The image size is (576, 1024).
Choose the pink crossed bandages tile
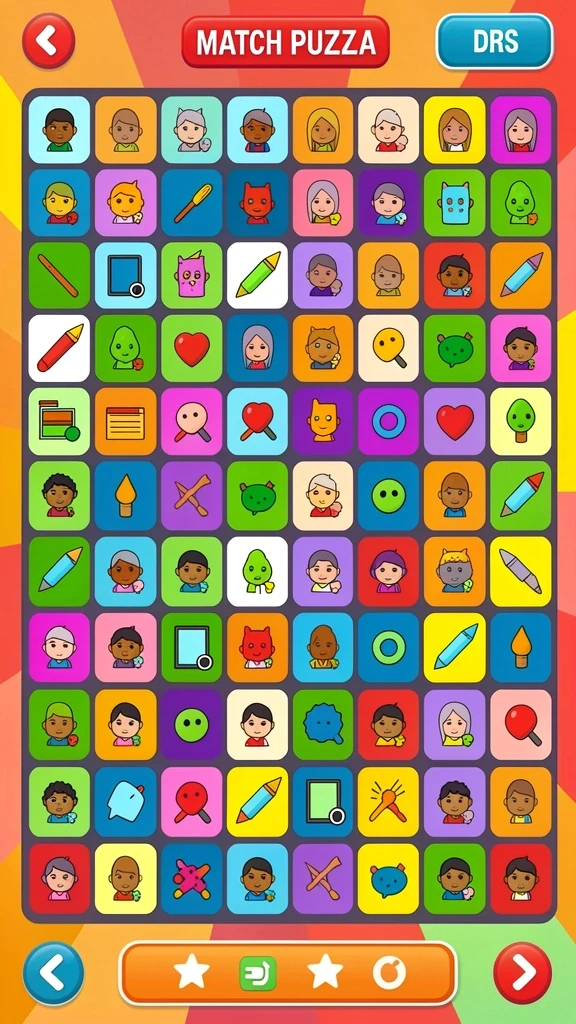[191, 879]
